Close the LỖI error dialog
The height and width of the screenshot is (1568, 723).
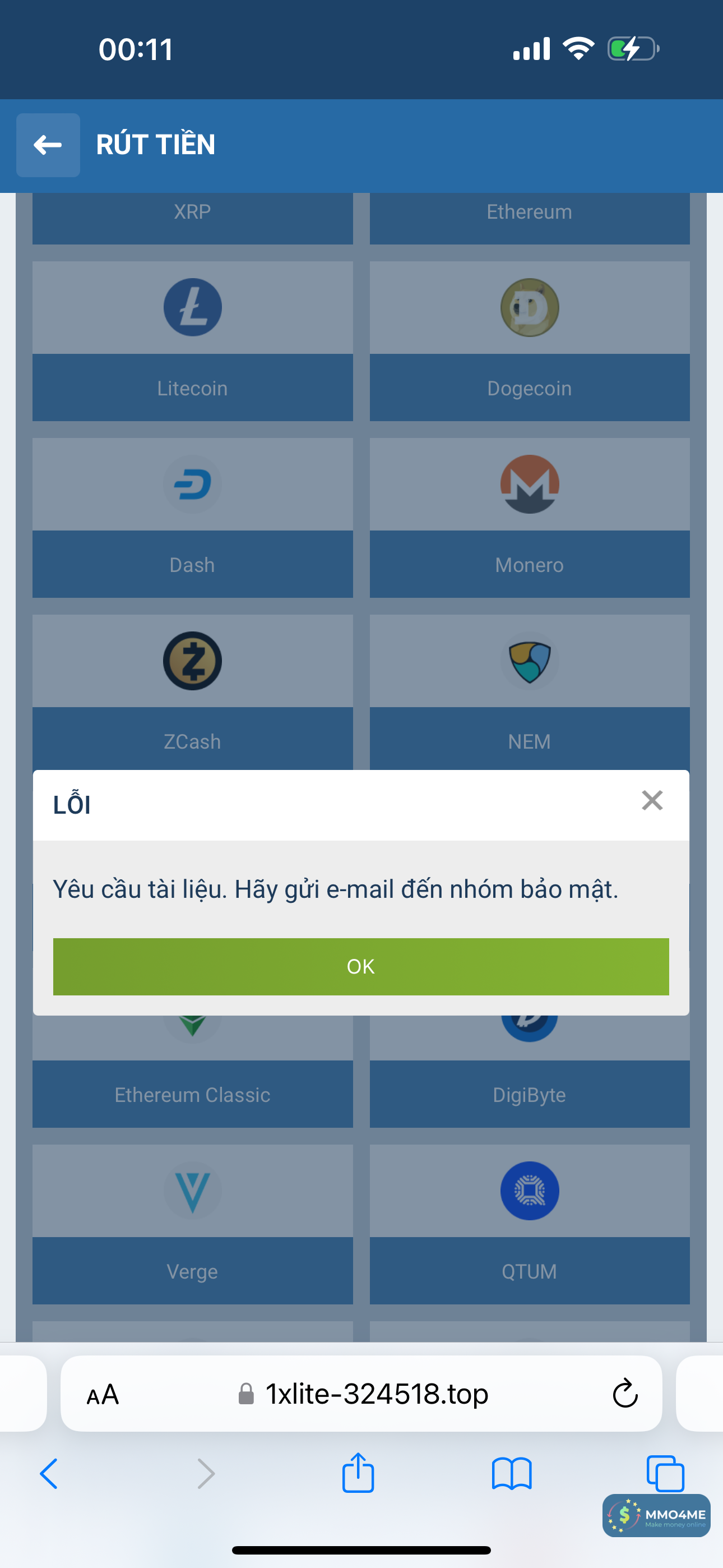652,800
